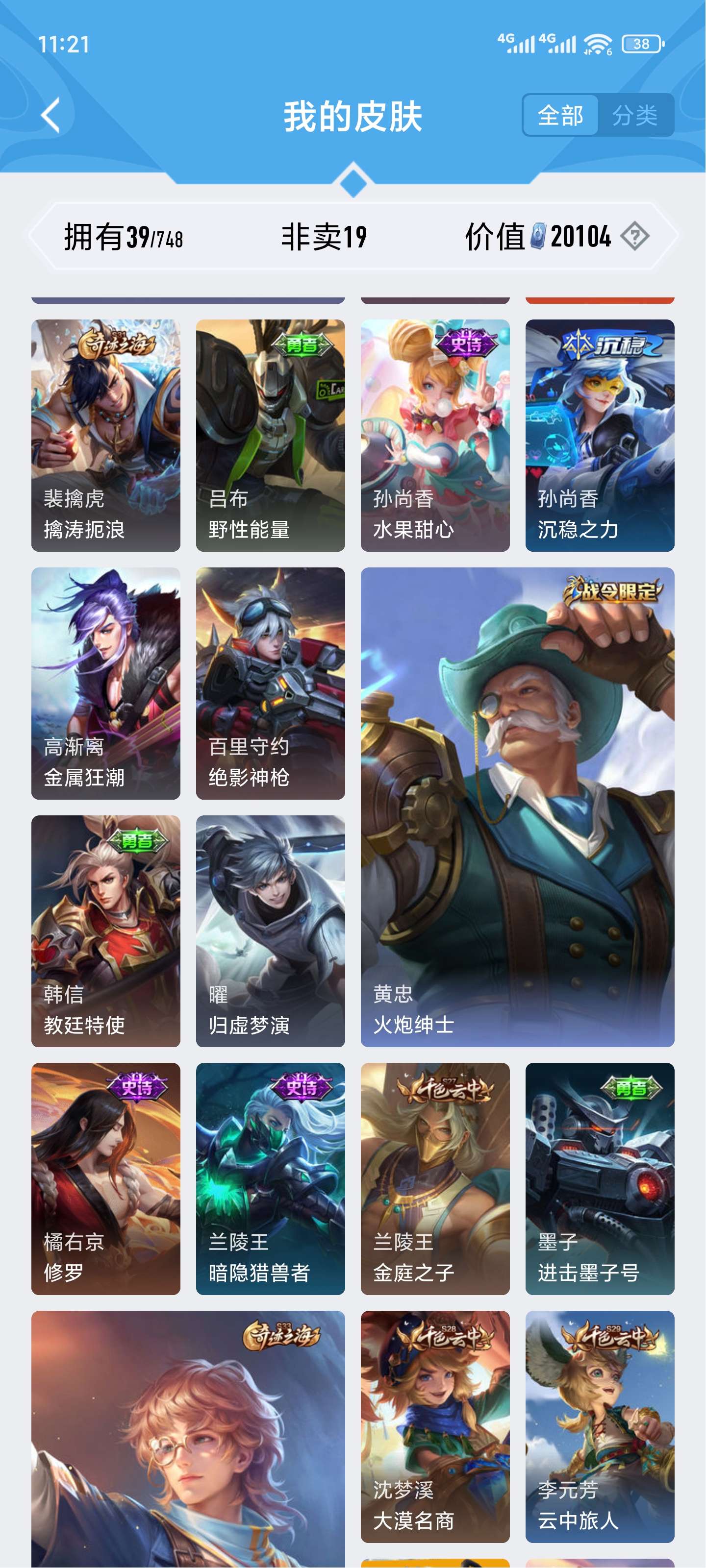View 孙尚香 水果甜心 skin
The height and width of the screenshot is (1568, 706).
[x=435, y=435]
